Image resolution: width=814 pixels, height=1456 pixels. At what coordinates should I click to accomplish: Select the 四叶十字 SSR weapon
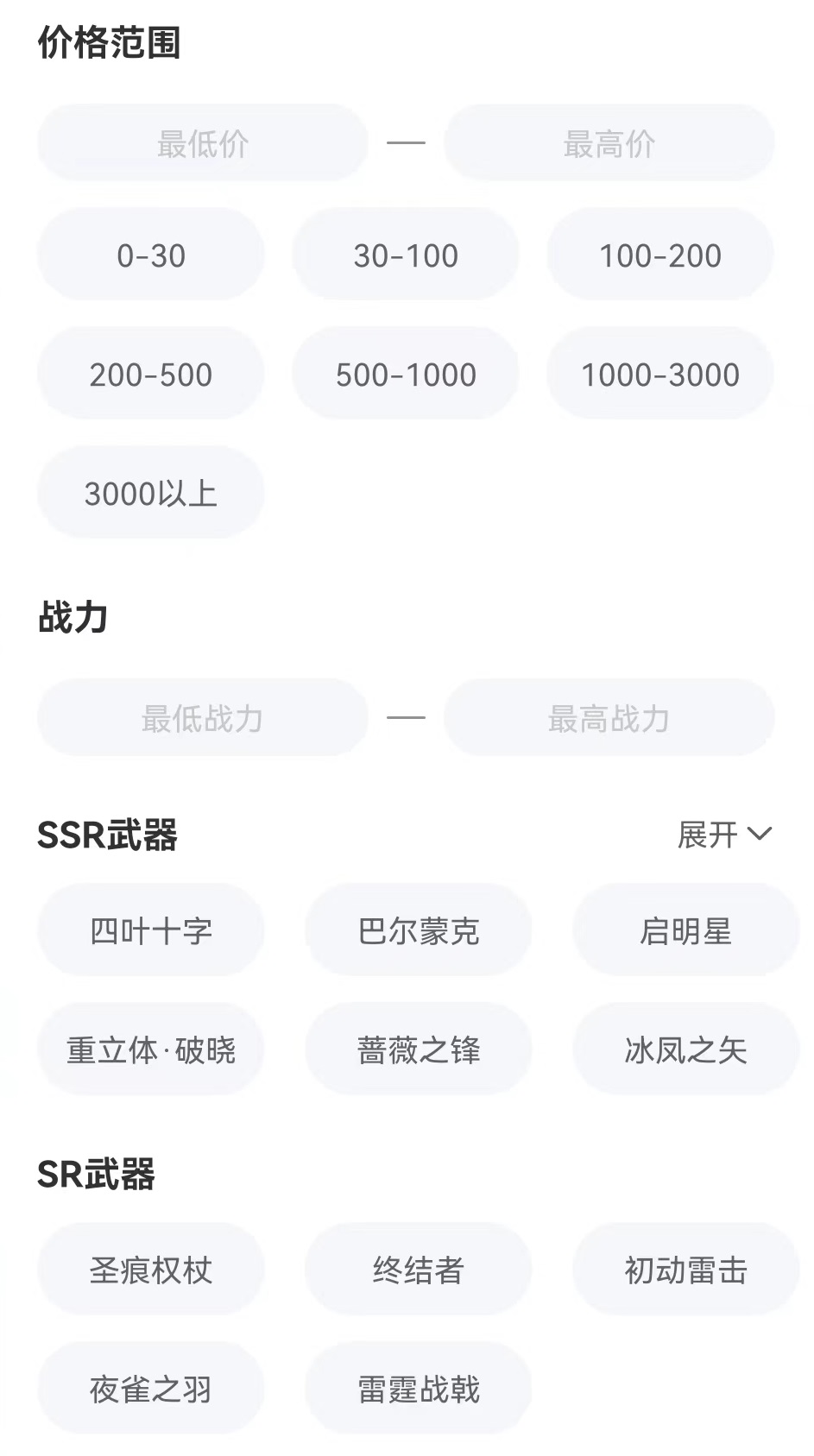(x=151, y=930)
